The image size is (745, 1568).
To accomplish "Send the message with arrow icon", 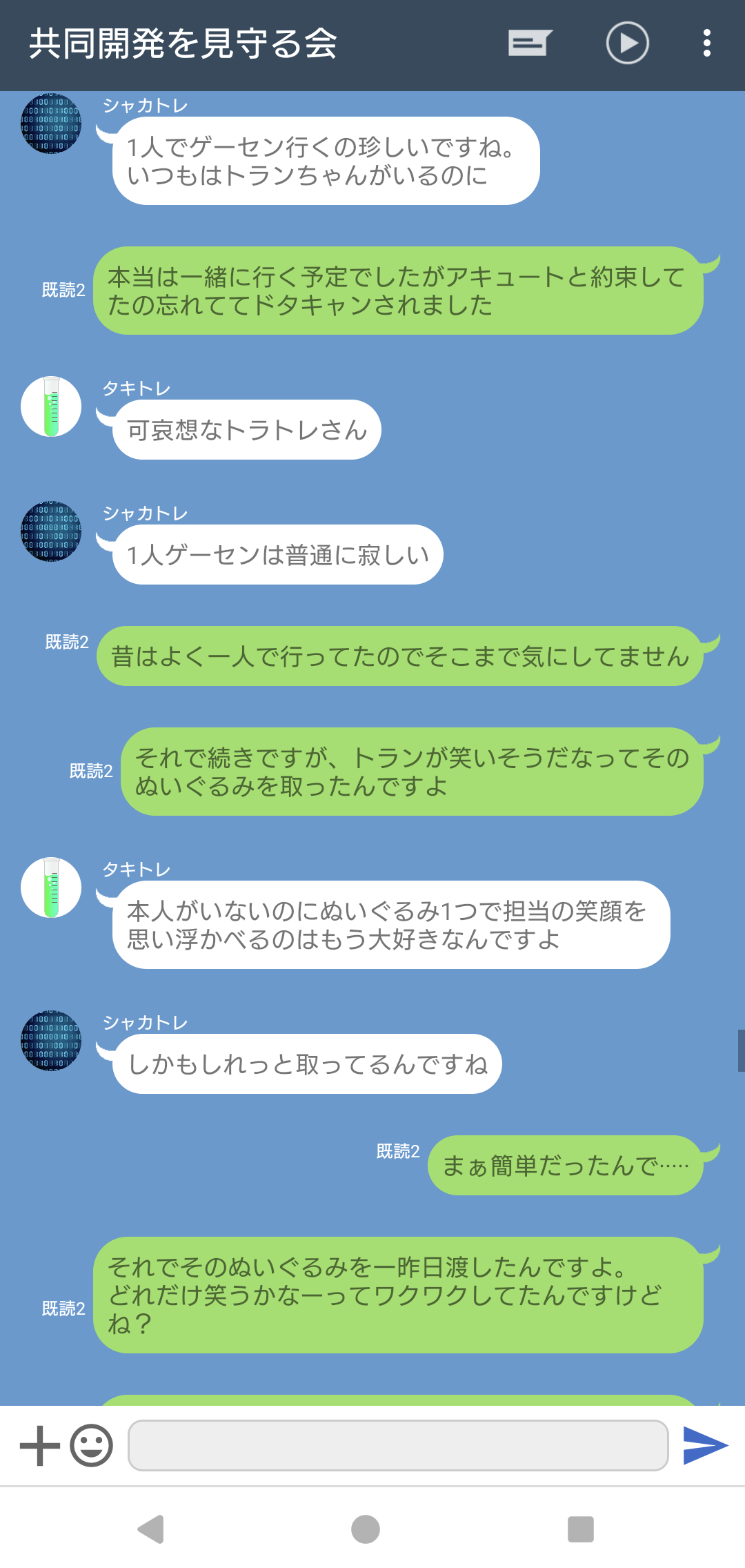I will point(705,1445).
